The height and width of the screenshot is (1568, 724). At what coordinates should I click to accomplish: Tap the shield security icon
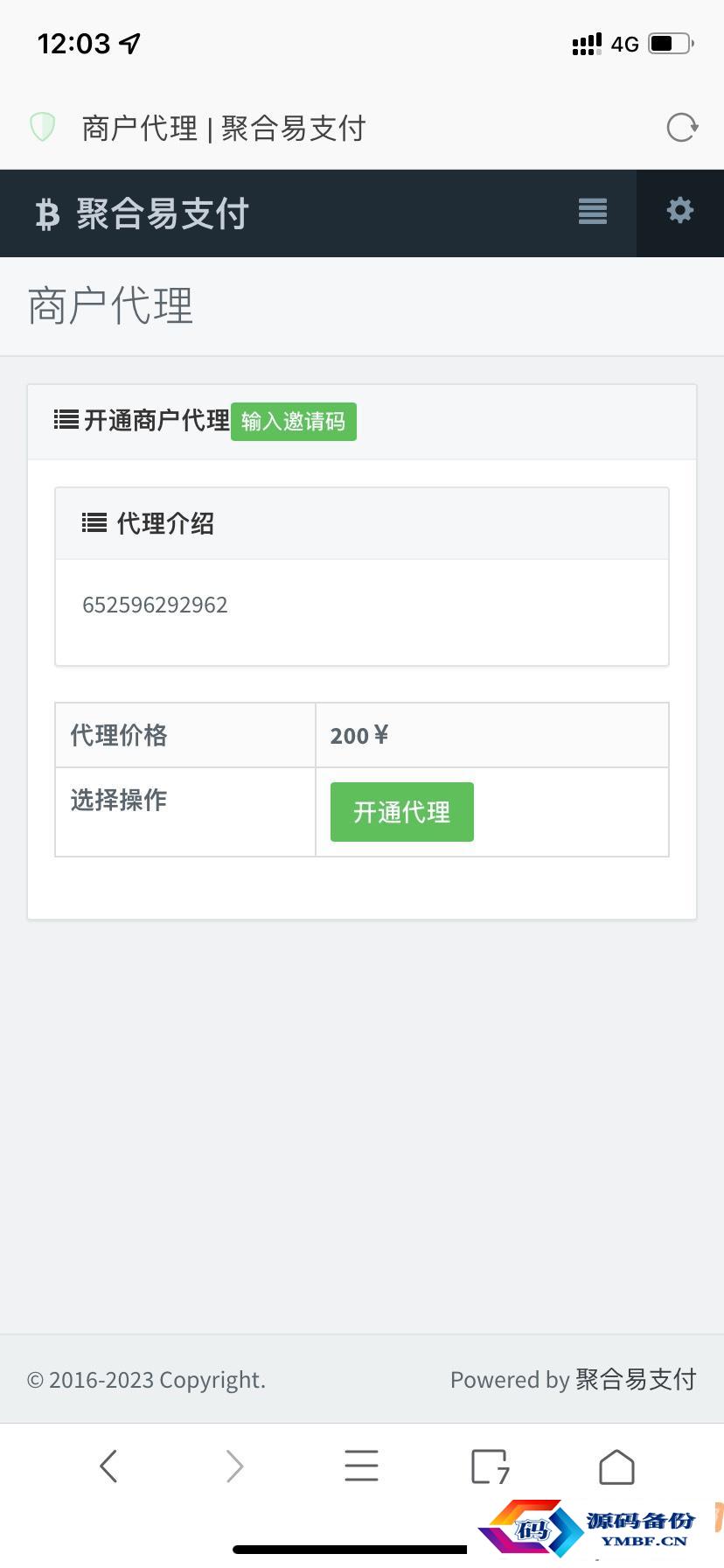(x=43, y=127)
